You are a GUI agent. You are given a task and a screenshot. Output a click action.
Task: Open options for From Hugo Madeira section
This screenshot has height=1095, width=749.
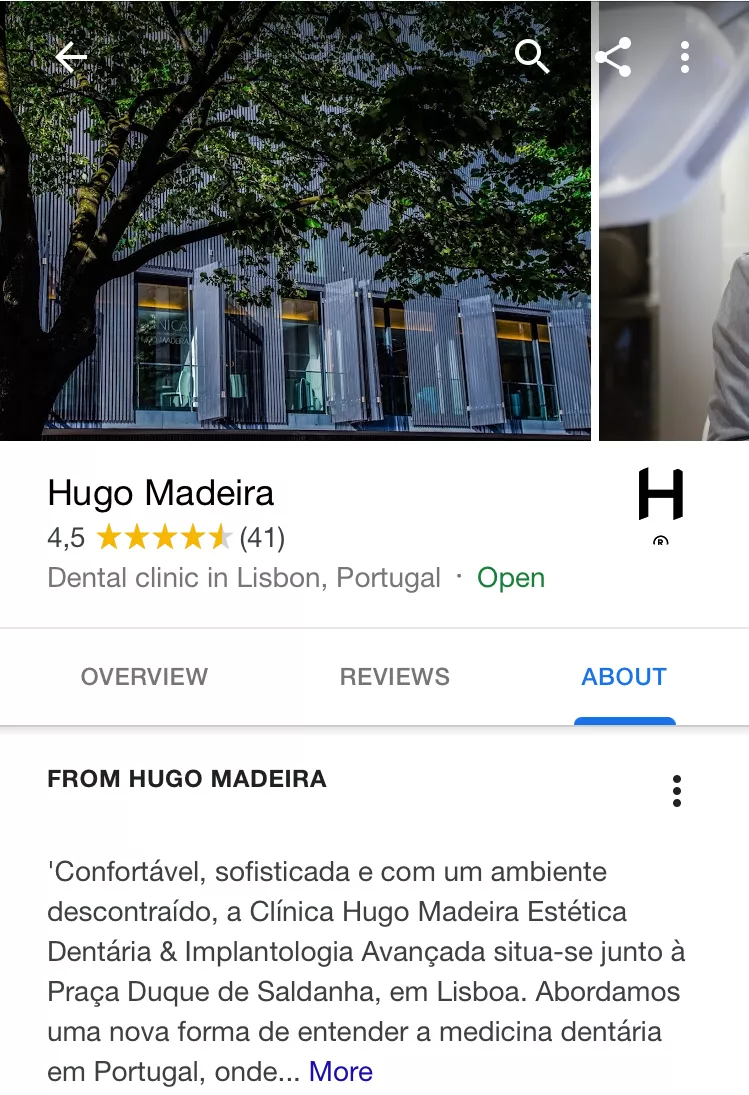(x=677, y=790)
